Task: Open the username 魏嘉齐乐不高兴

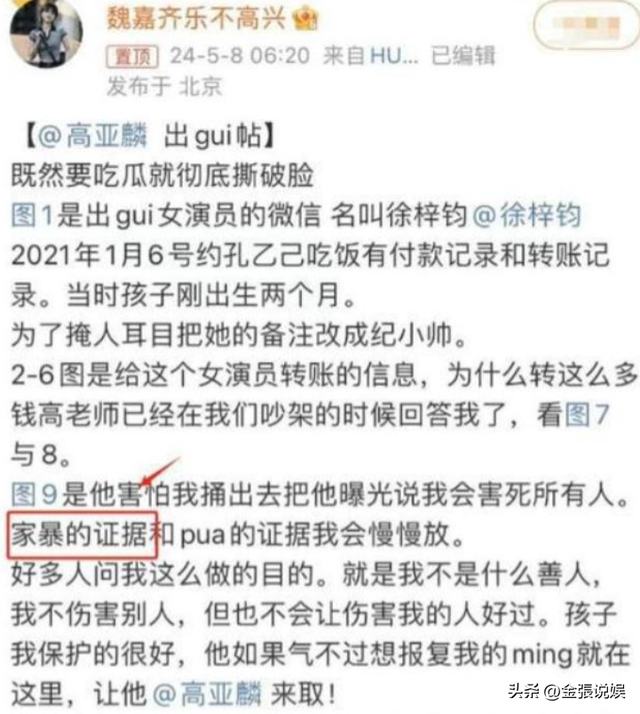Action: [196, 19]
